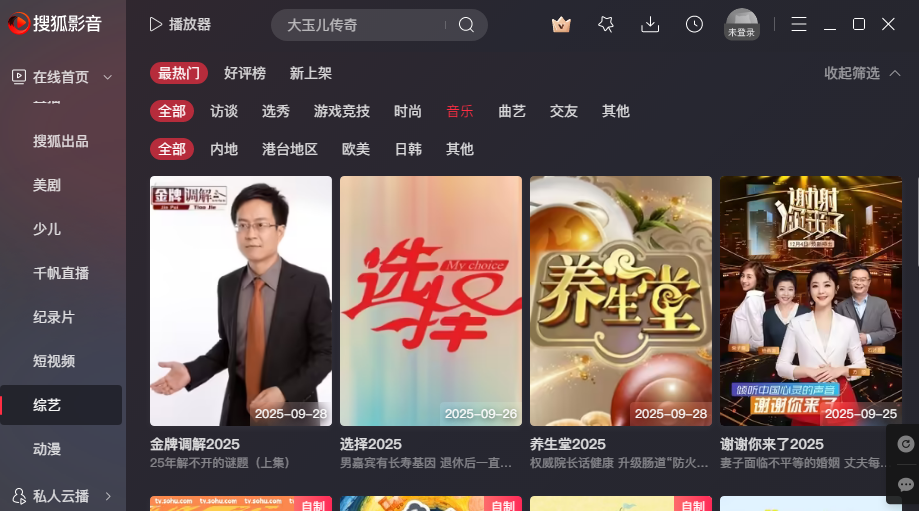Screen dimensions: 919x511
Task: Sort by 新上架
Action: point(311,73)
